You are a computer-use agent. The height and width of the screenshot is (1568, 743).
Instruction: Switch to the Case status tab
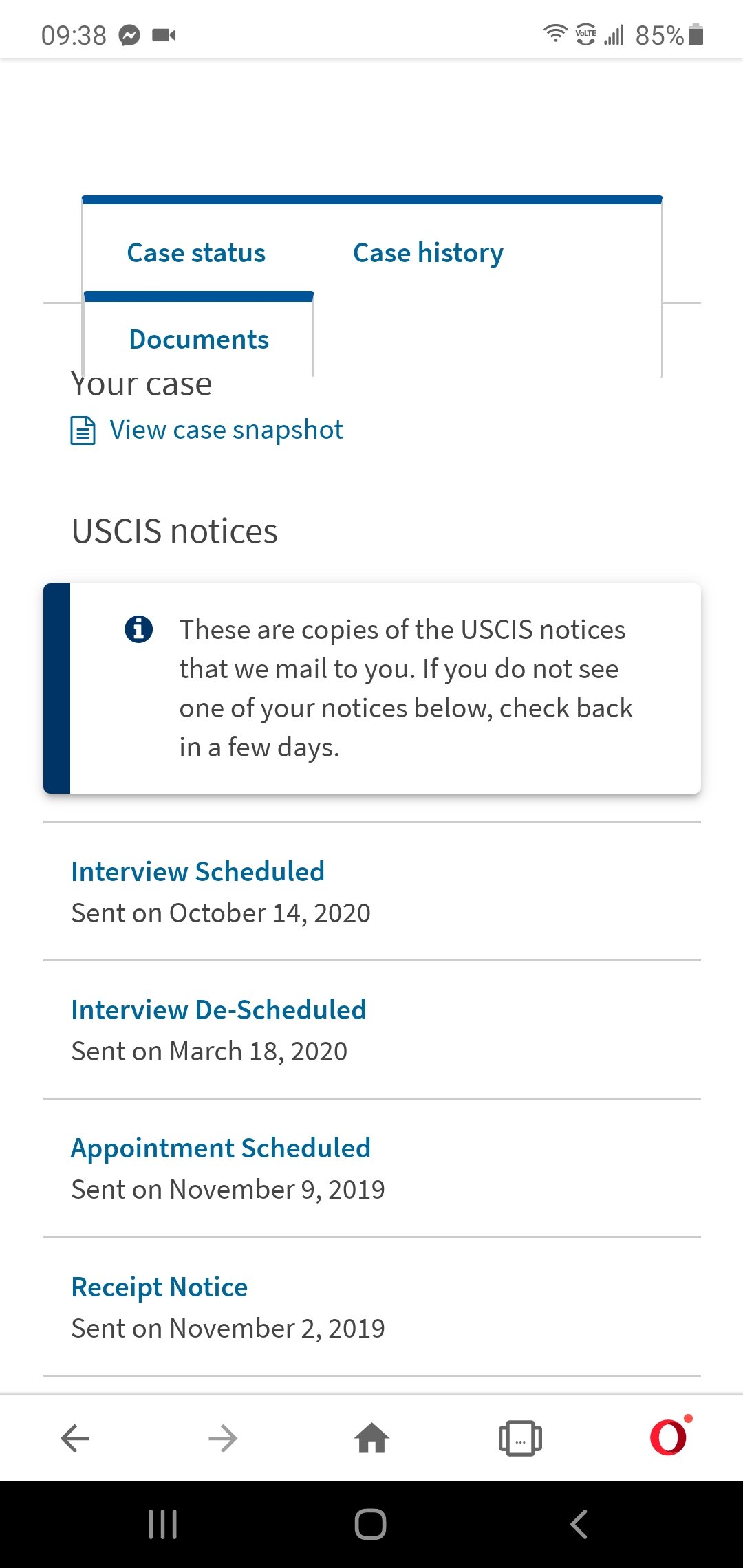point(196,253)
